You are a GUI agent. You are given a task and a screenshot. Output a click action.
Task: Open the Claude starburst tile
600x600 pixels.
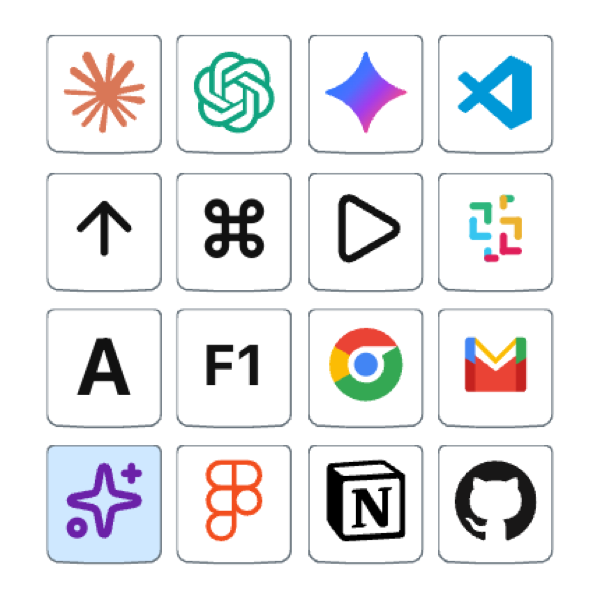tap(104, 93)
